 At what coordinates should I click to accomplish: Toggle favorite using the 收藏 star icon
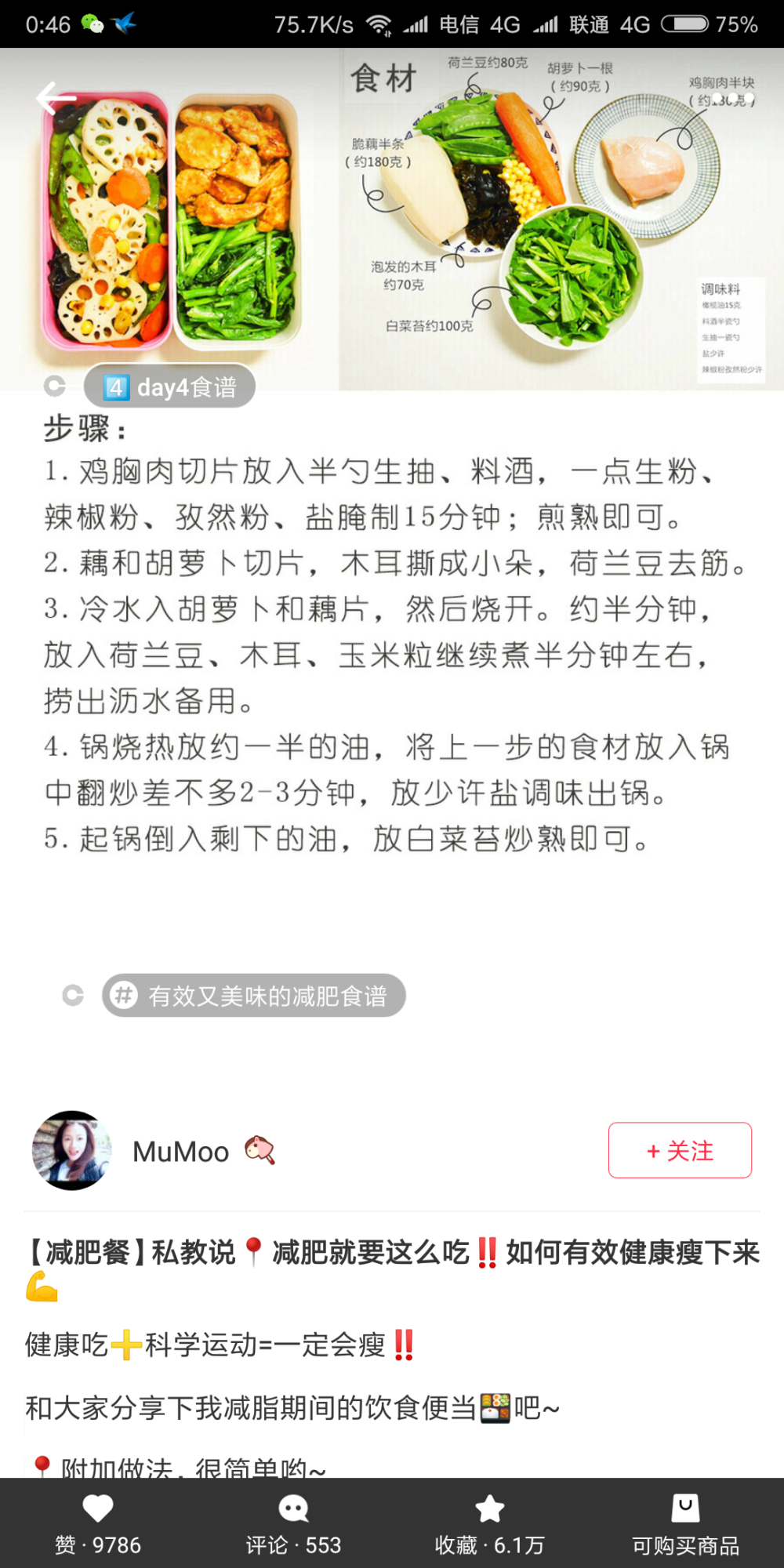489,1507
